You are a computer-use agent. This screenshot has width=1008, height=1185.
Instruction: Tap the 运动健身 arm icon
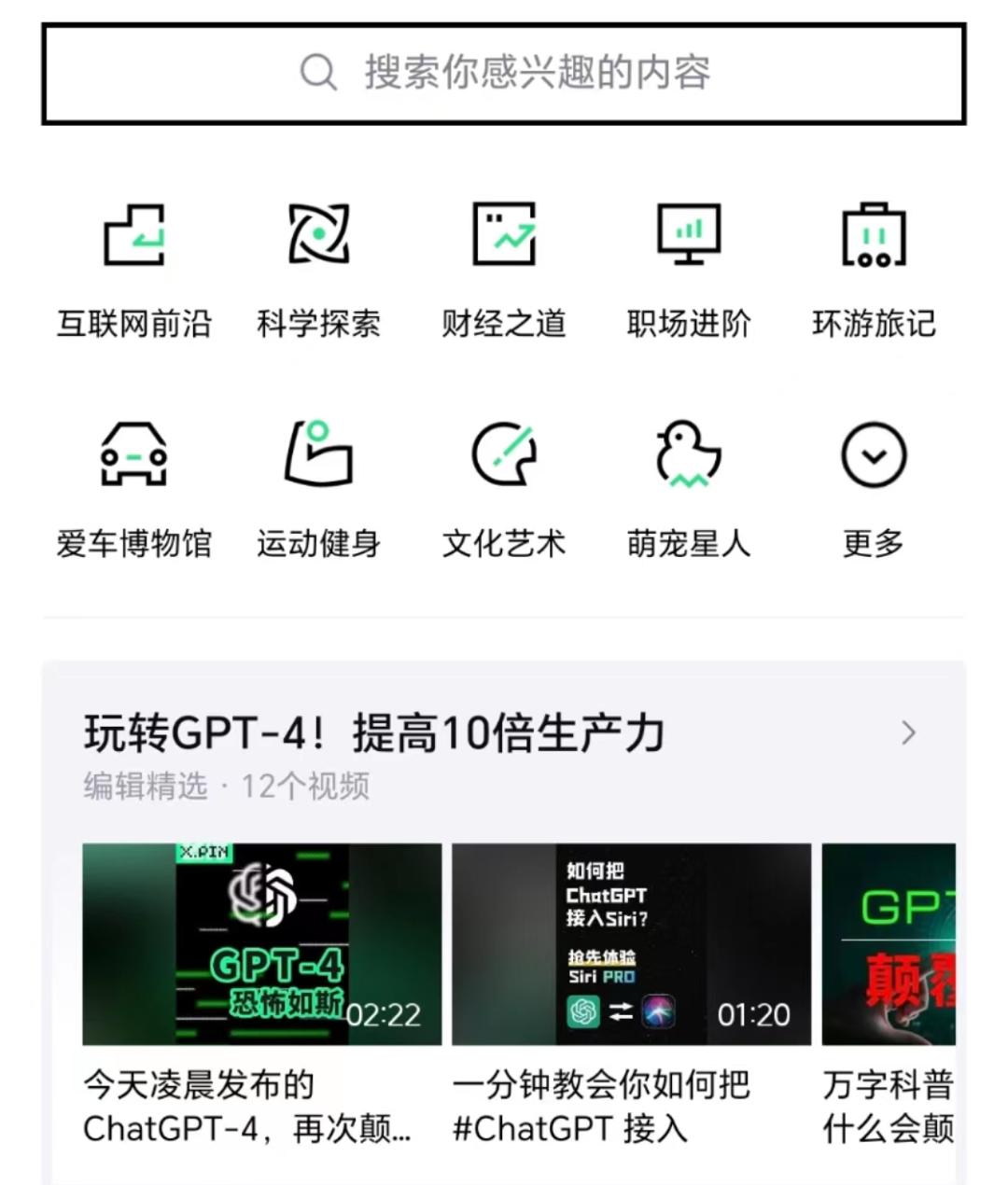(319, 455)
